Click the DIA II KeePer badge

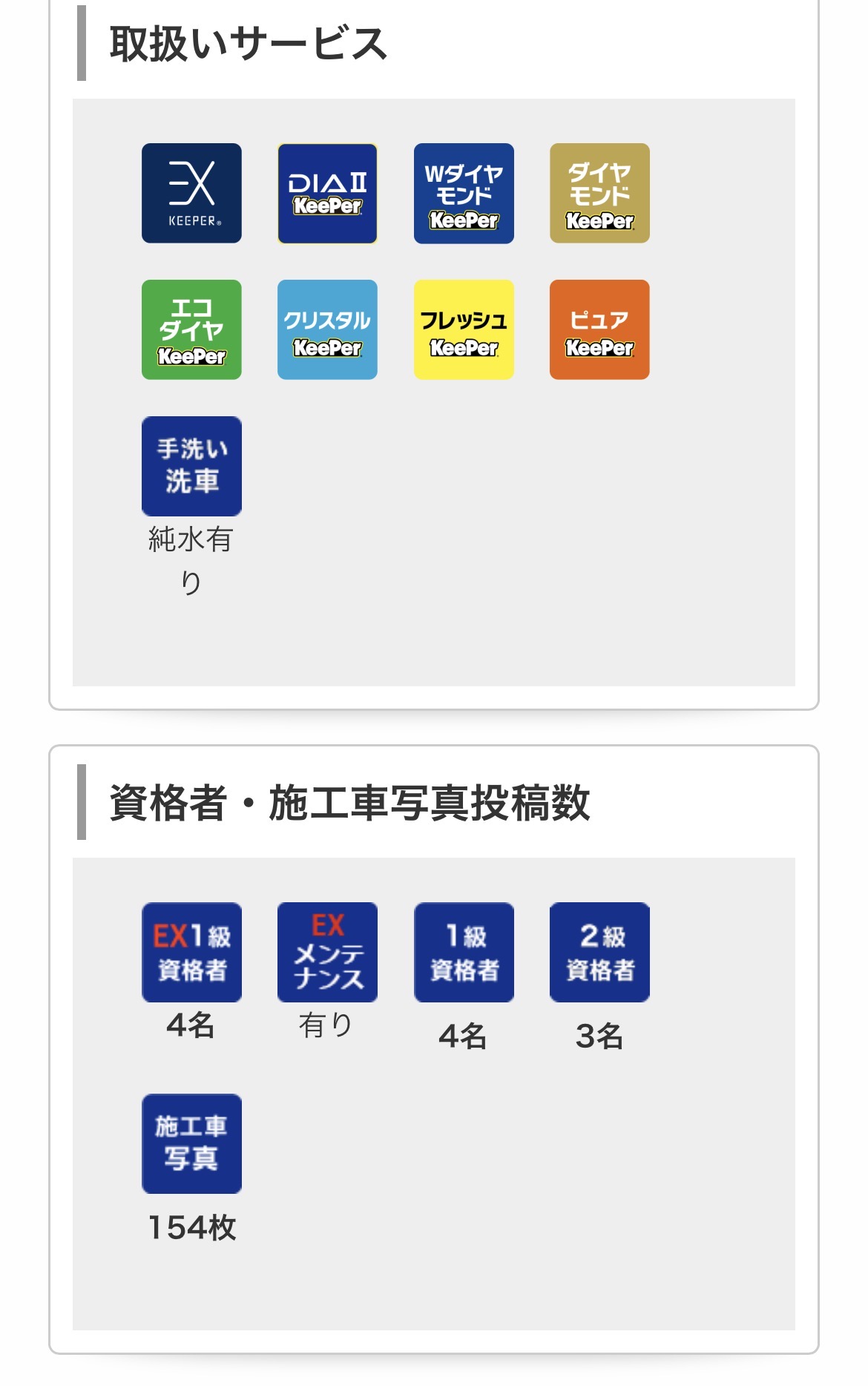(328, 194)
